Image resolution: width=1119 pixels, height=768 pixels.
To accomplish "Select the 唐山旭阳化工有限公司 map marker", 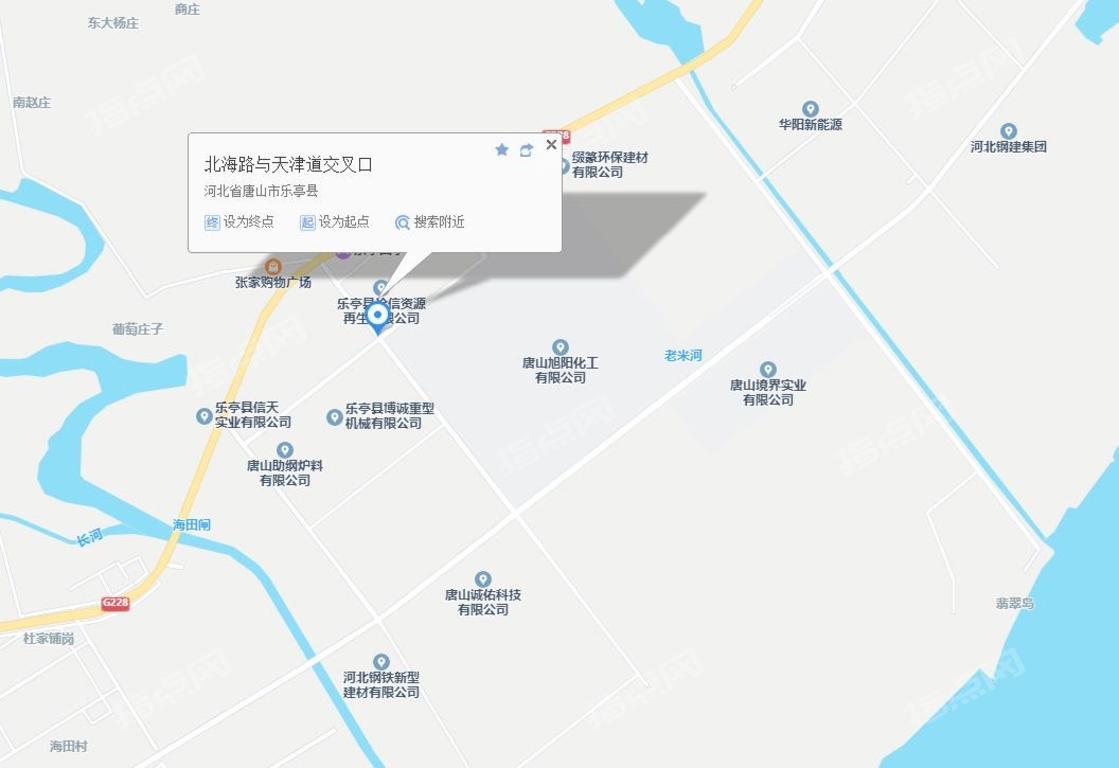I will pos(560,347).
